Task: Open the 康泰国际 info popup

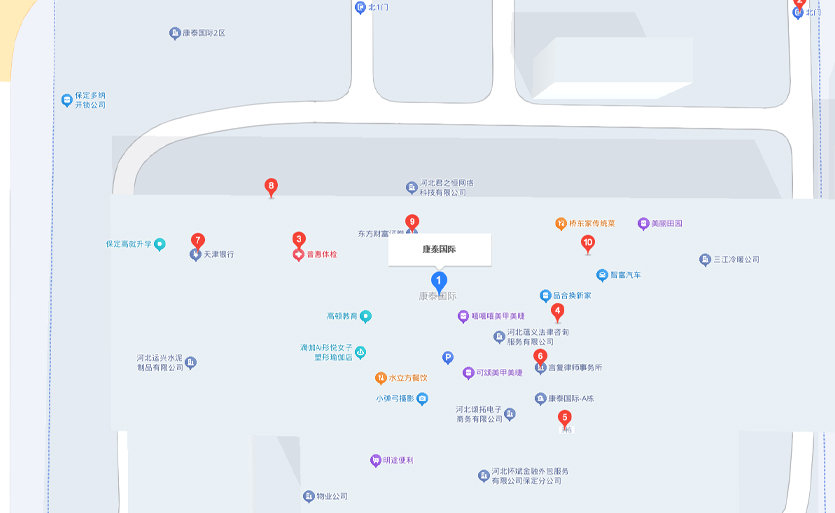Action: point(439,249)
